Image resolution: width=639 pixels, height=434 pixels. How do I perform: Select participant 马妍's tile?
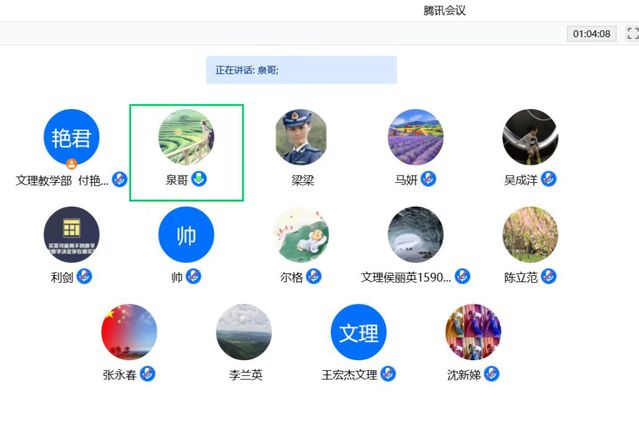[x=415, y=137]
